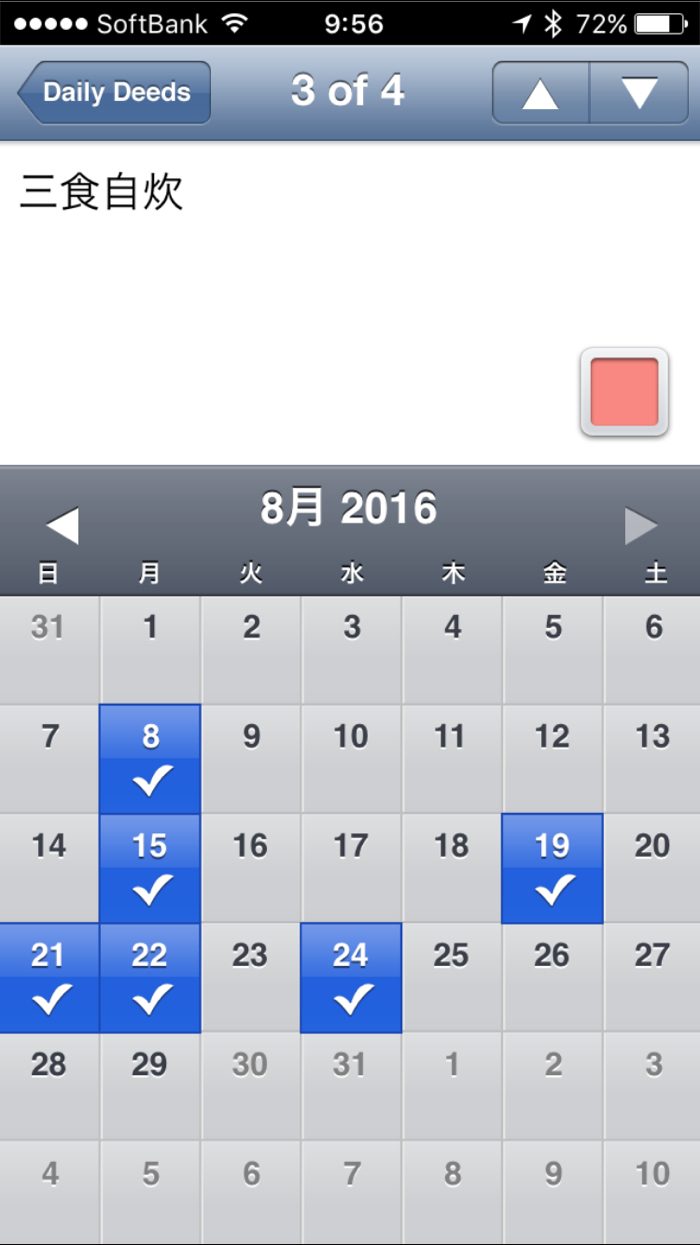Select August 29 on the calendar
The image size is (700, 1245).
150,1086
